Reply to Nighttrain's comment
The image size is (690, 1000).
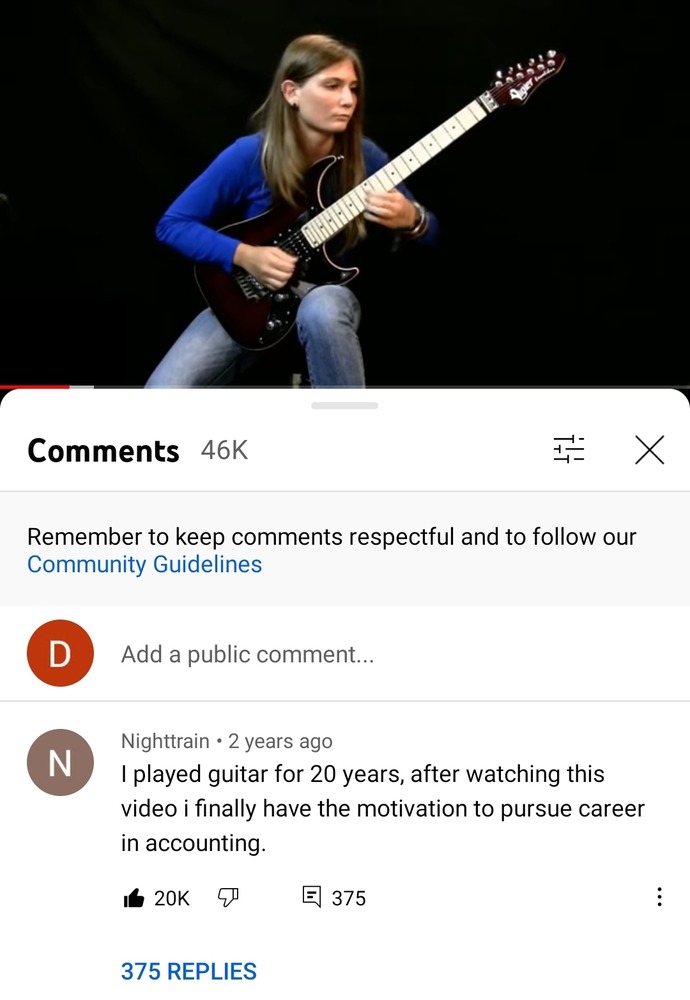click(x=312, y=898)
